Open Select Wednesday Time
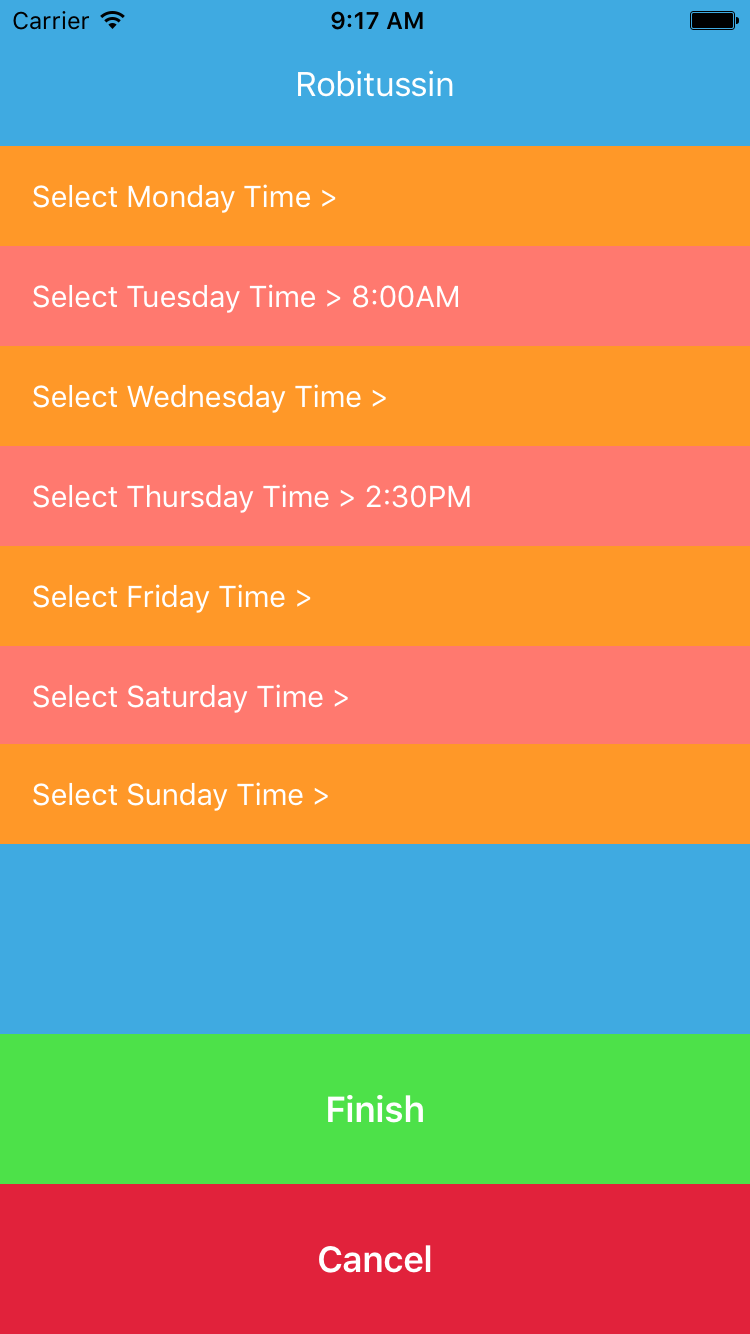Screen dimensions: 750x1334 [x=375, y=396]
